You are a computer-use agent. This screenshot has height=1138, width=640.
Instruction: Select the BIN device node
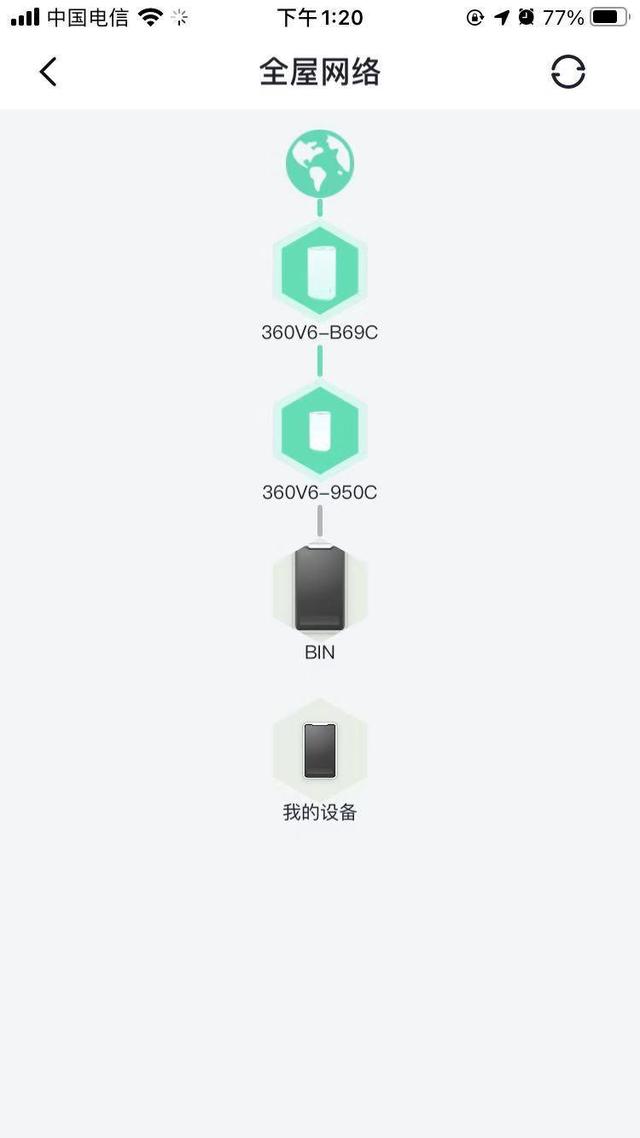(320, 590)
